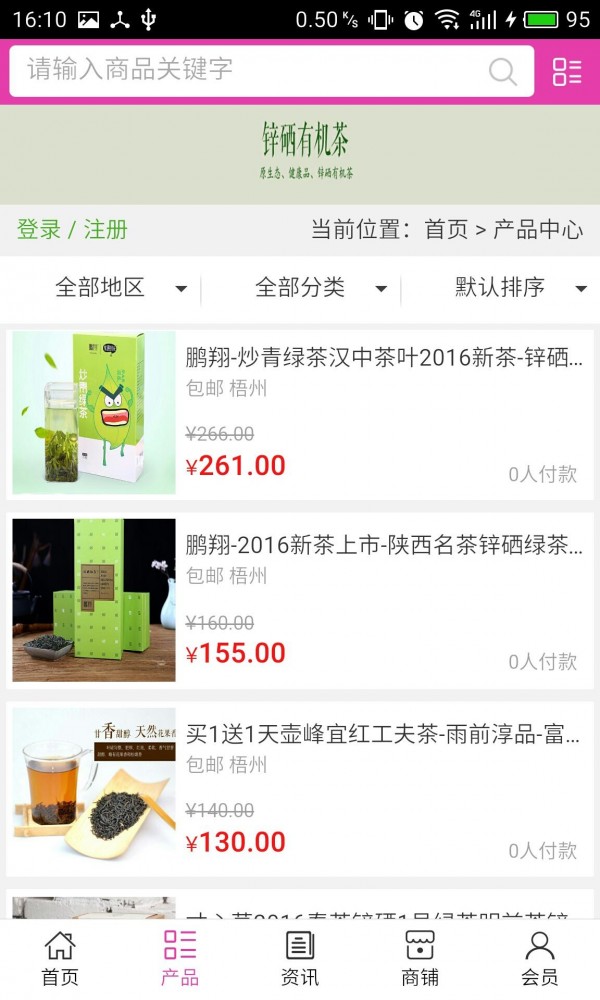Expand the 默认排序 sort dropdown
The height and width of the screenshot is (1000, 600).
point(520,289)
